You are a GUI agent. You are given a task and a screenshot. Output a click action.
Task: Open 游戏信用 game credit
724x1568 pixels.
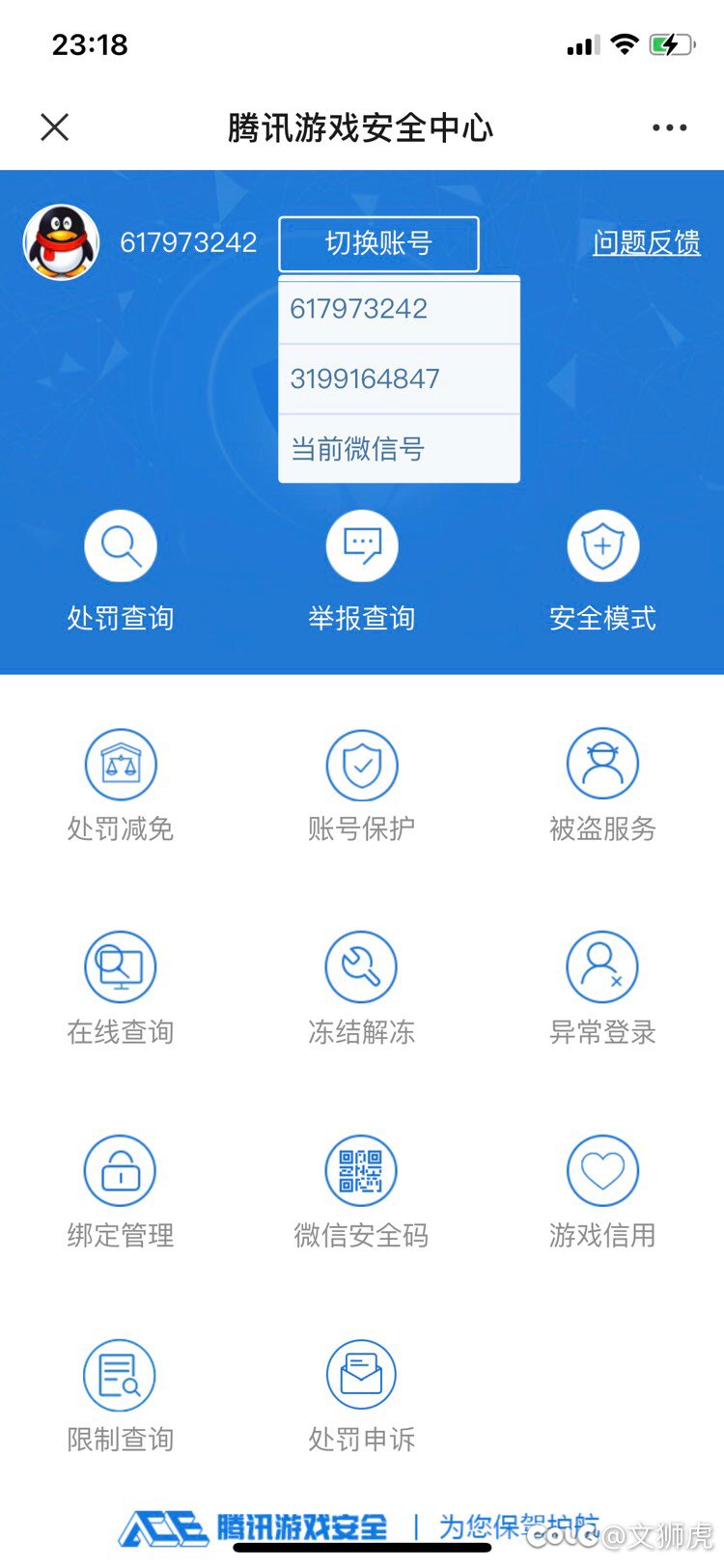click(x=603, y=1193)
